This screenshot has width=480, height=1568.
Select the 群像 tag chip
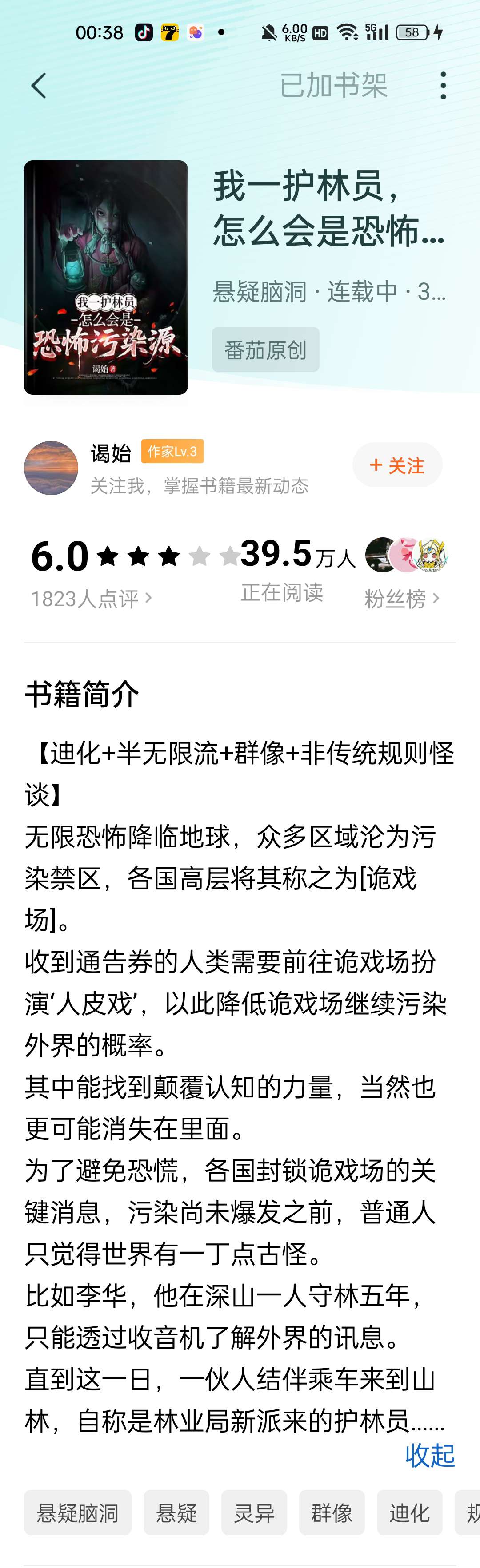coord(332,1513)
